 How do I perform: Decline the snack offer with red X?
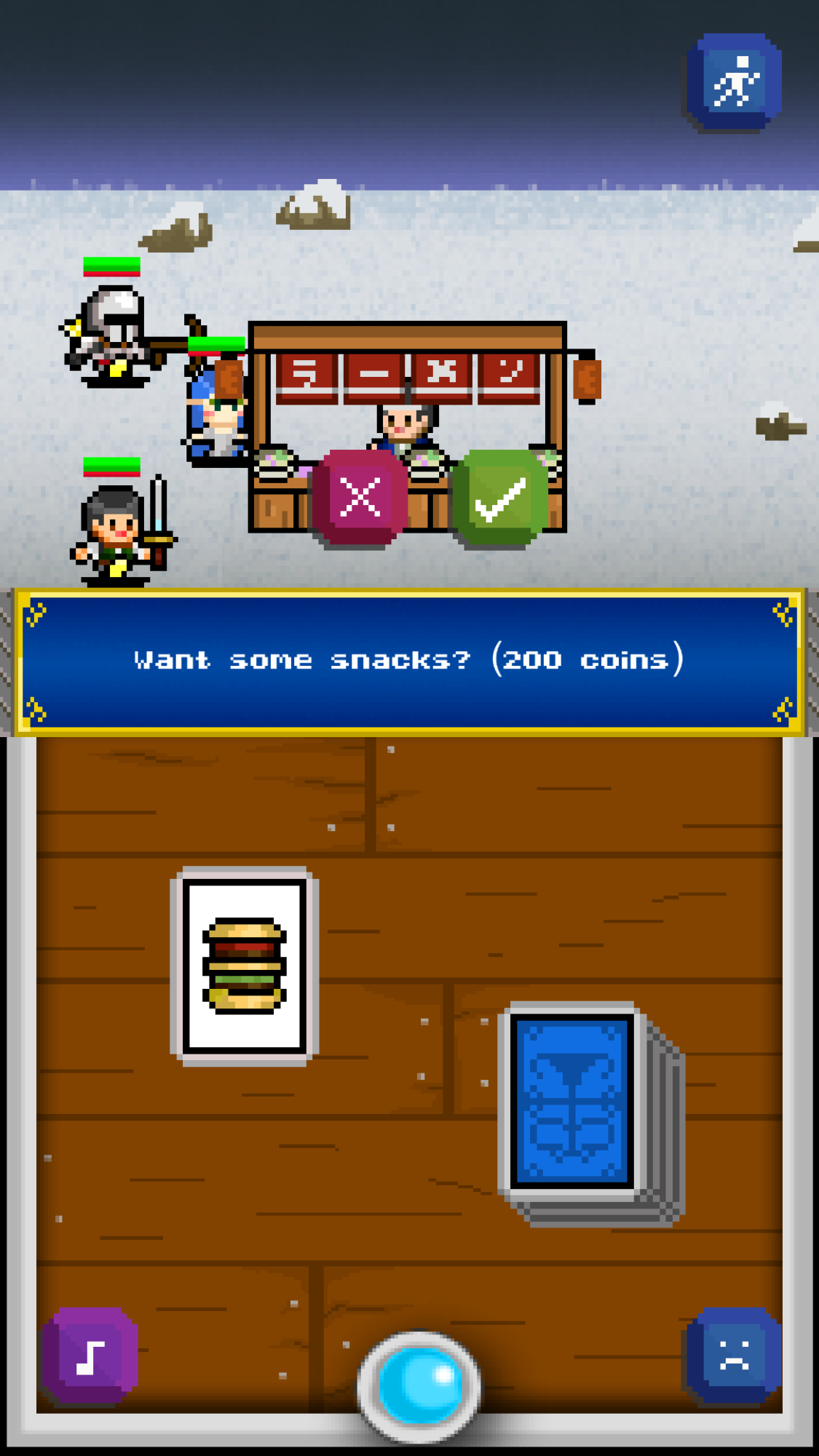coord(360,498)
